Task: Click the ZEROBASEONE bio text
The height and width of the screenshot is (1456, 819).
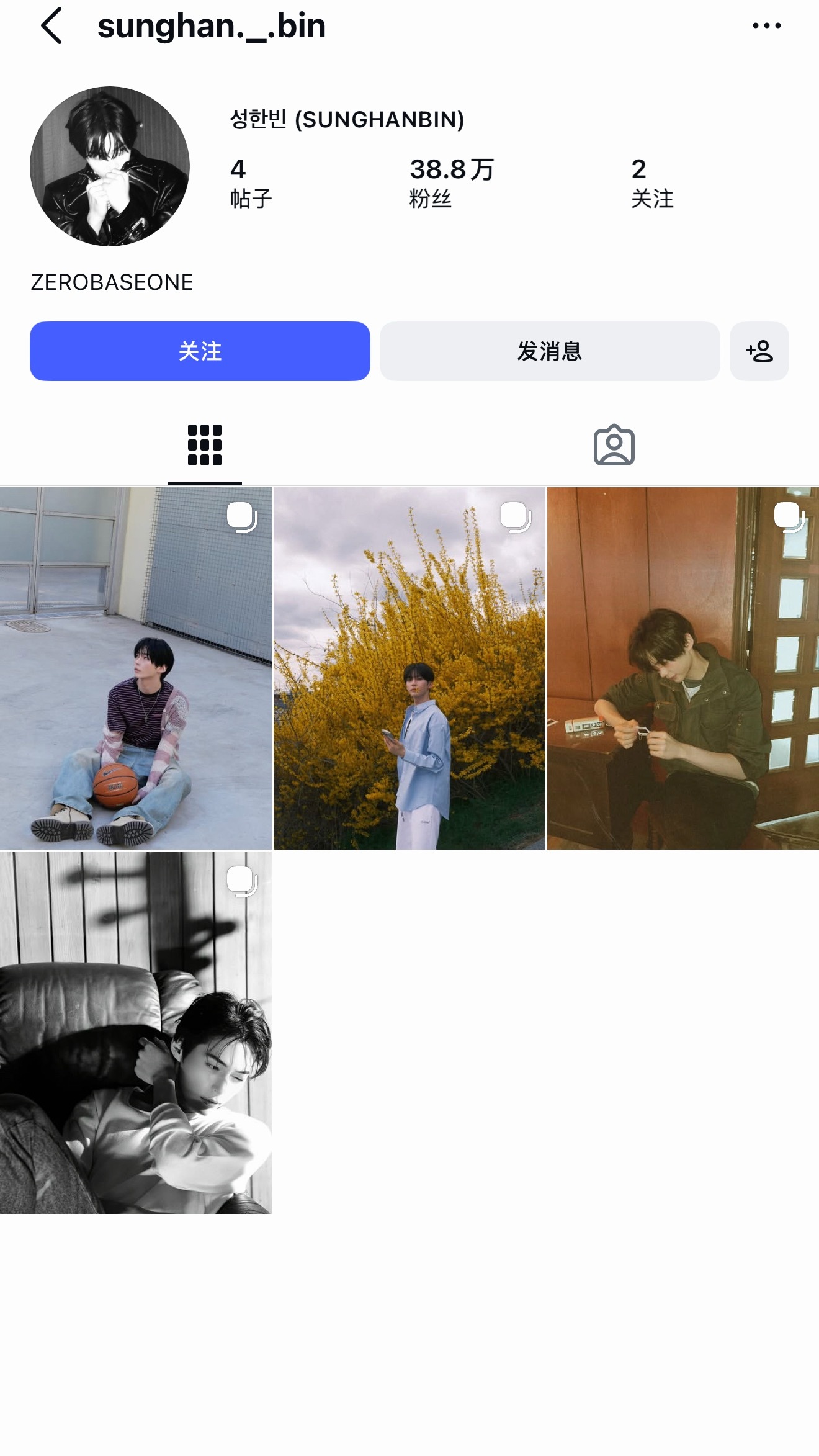Action: pyautogui.click(x=112, y=282)
